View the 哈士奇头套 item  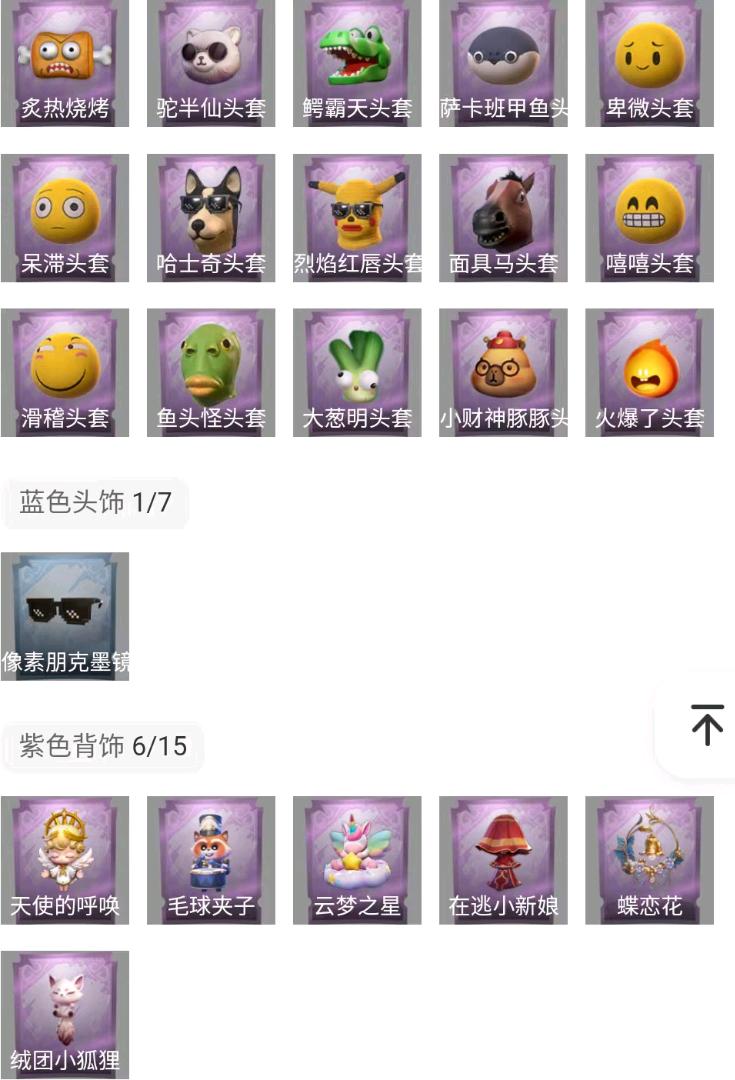[x=211, y=218]
